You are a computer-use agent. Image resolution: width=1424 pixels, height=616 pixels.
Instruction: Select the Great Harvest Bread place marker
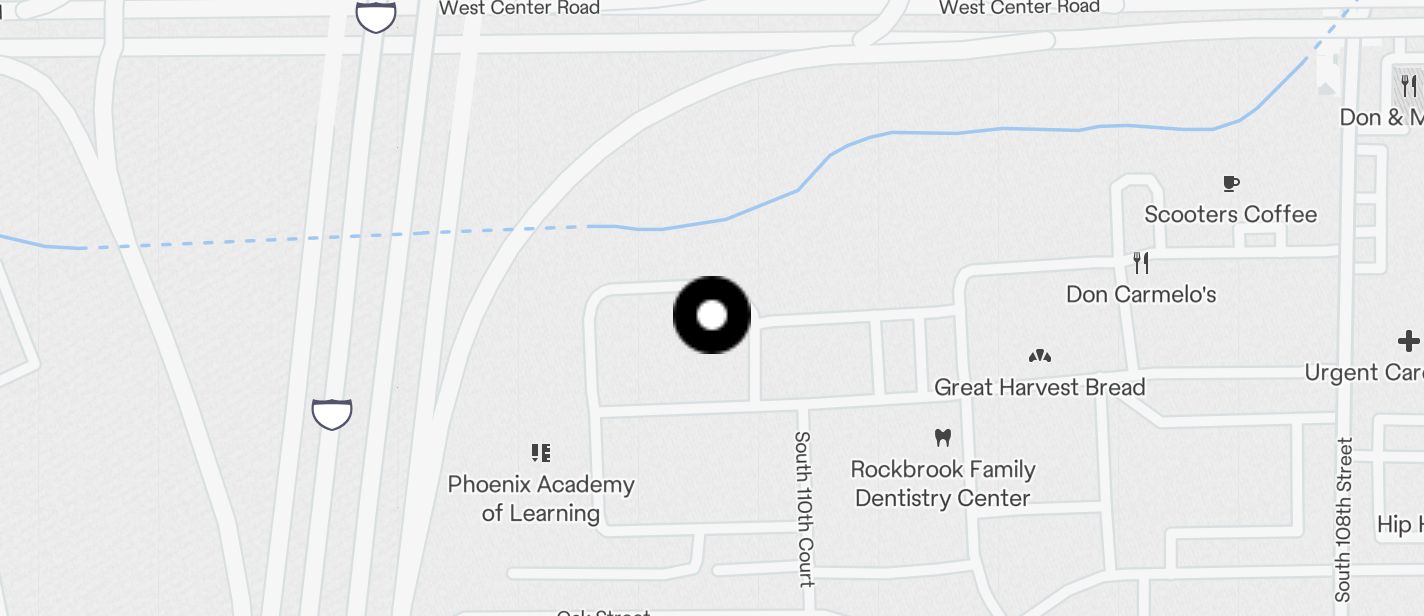(x=1039, y=357)
